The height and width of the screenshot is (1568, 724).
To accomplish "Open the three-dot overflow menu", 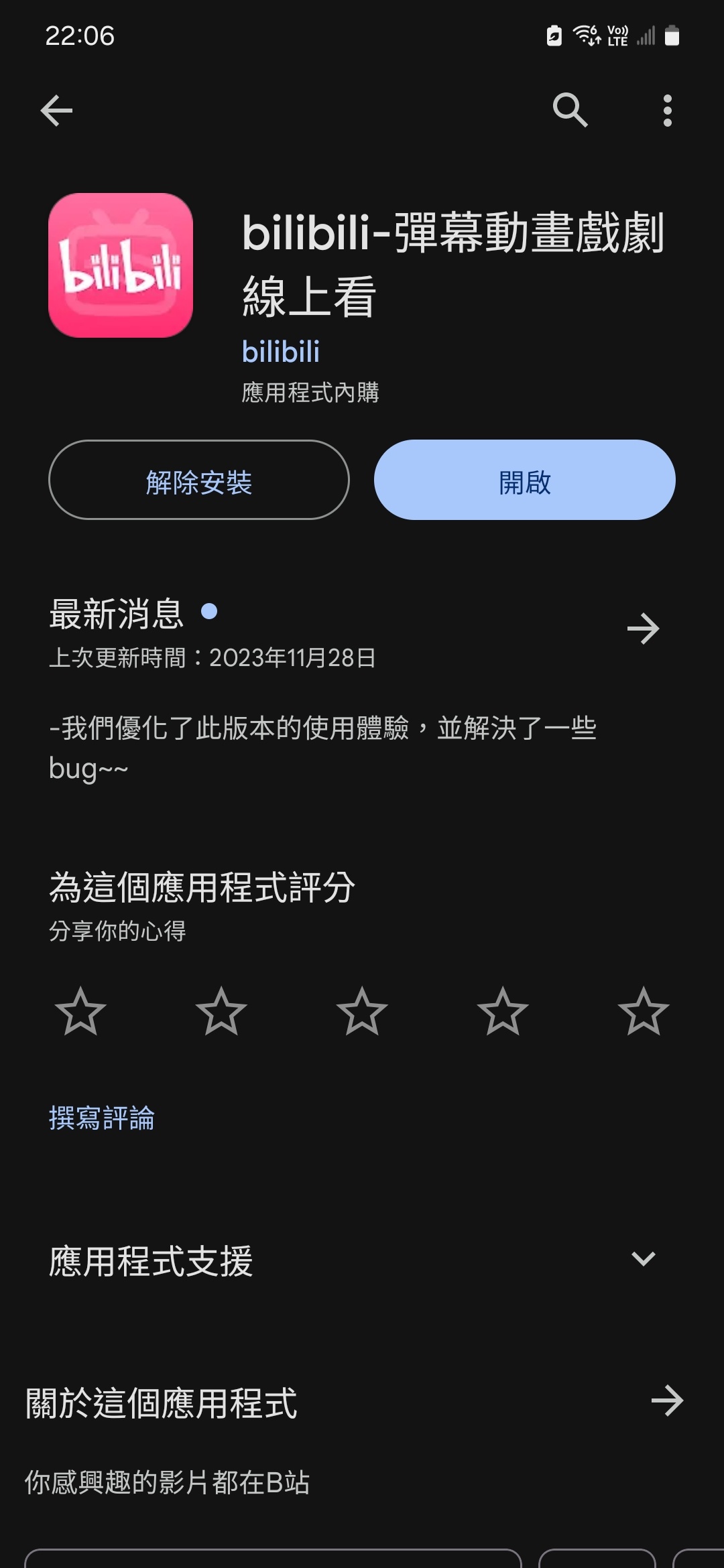I will (667, 111).
